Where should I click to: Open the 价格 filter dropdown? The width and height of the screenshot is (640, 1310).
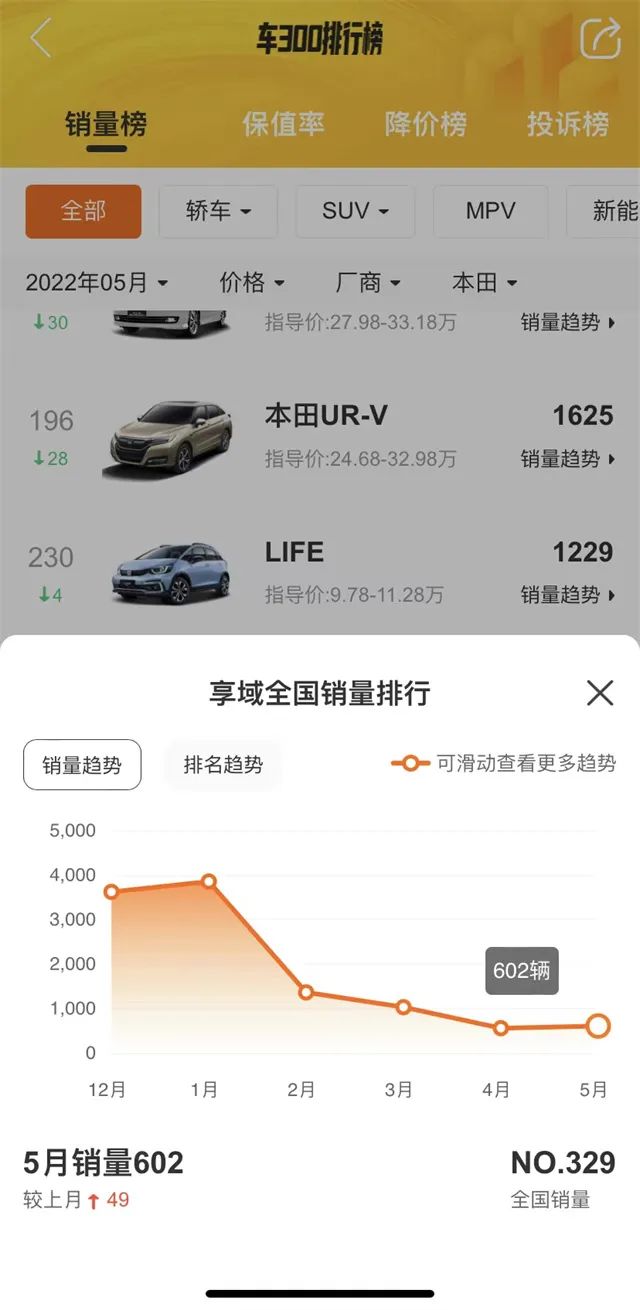252,283
